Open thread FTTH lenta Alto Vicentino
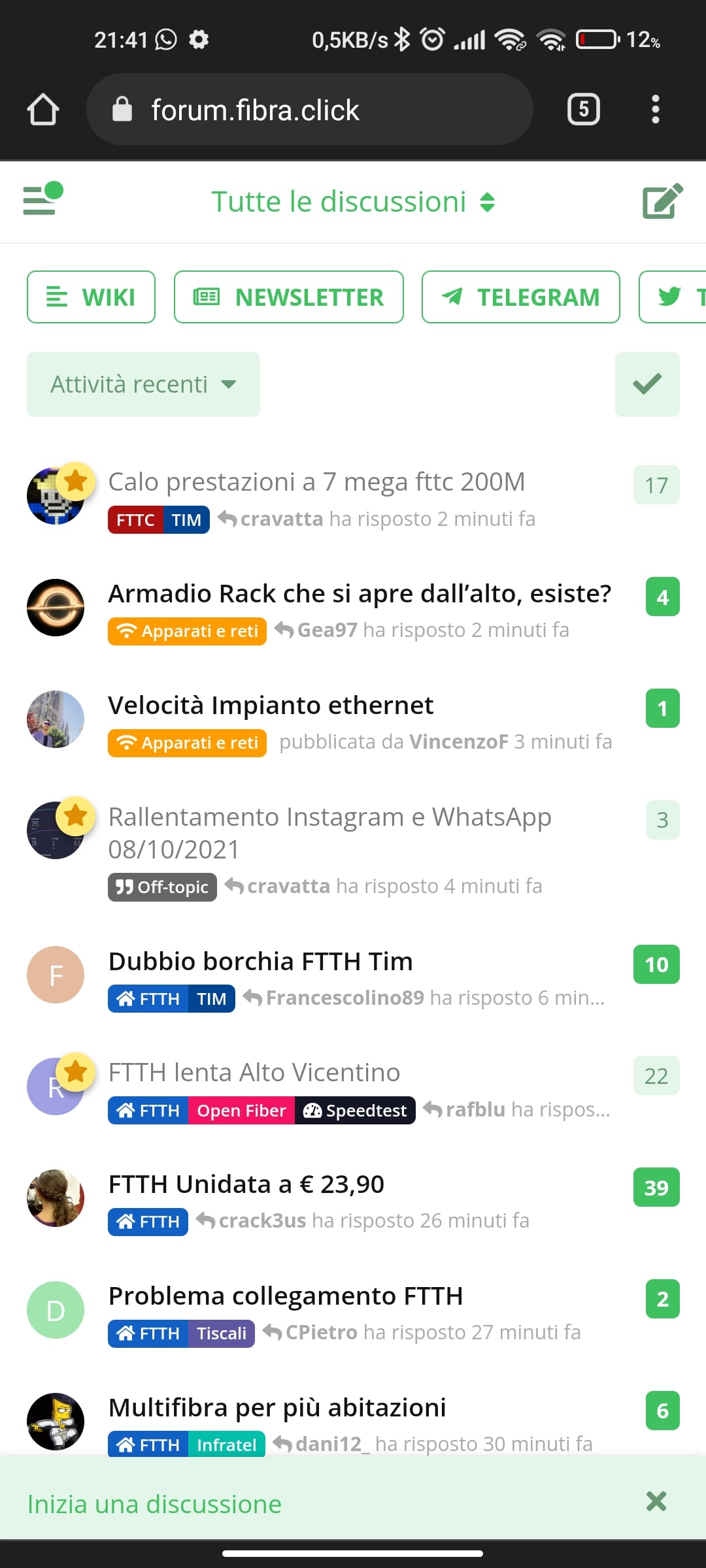This screenshot has width=706, height=1568. point(254,1073)
